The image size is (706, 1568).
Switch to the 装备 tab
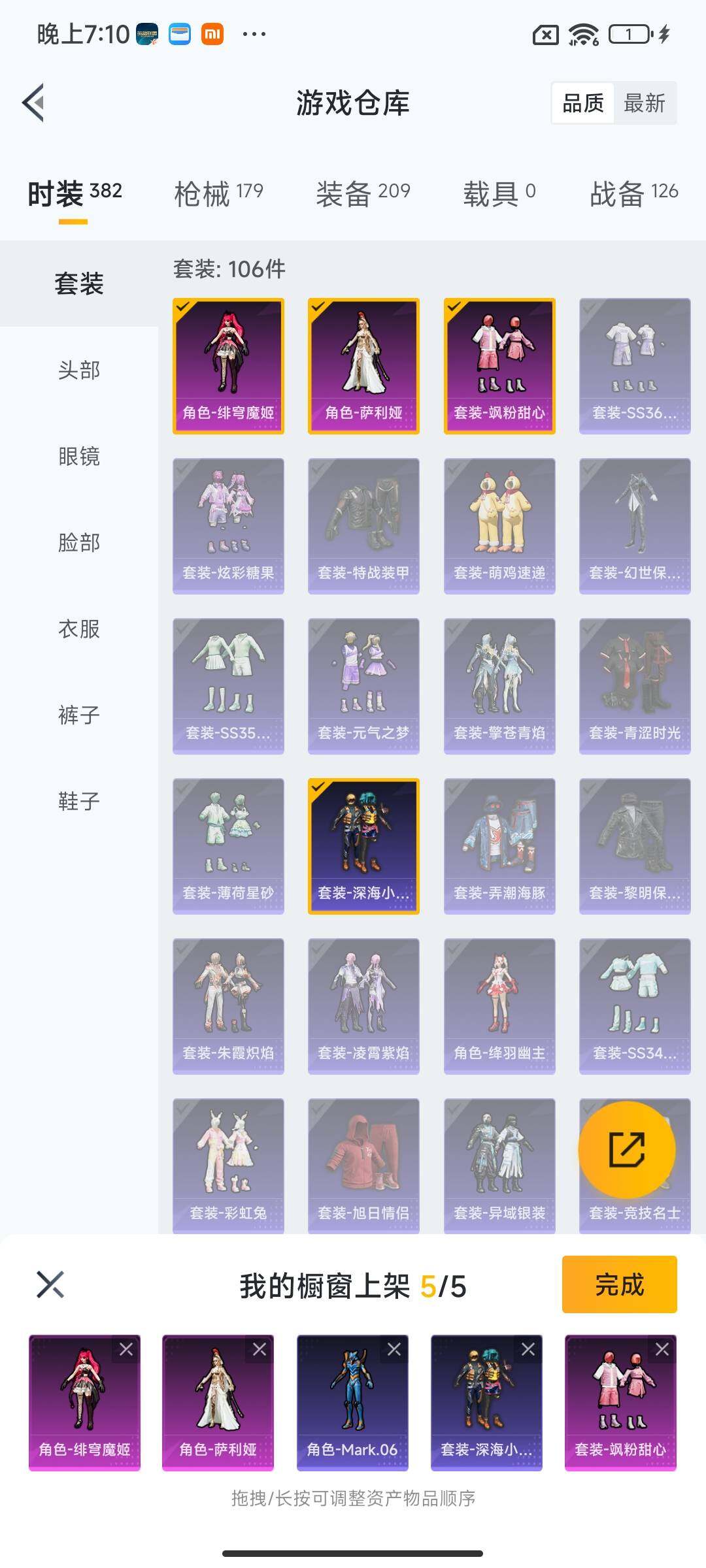click(363, 193)
